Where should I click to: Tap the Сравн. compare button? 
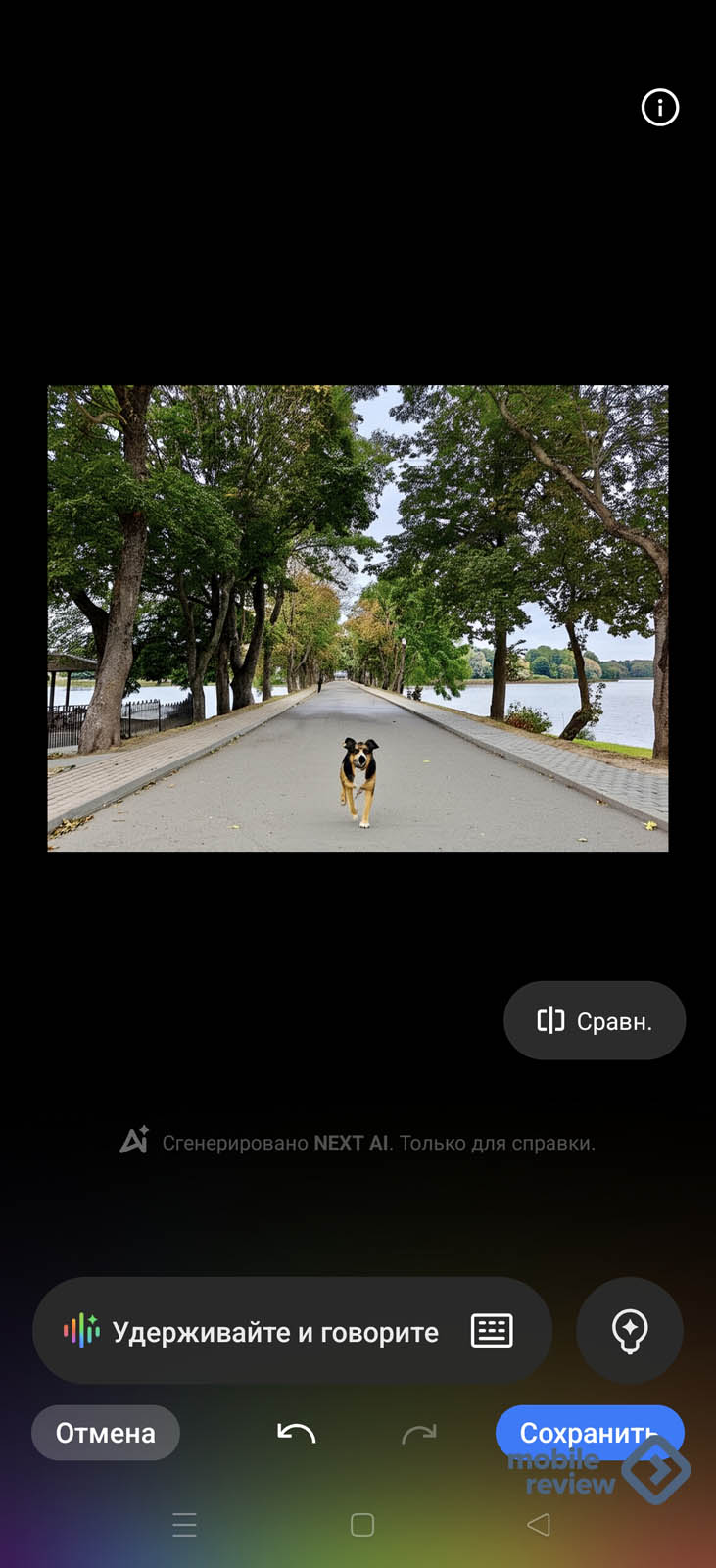pos(594,1021)
